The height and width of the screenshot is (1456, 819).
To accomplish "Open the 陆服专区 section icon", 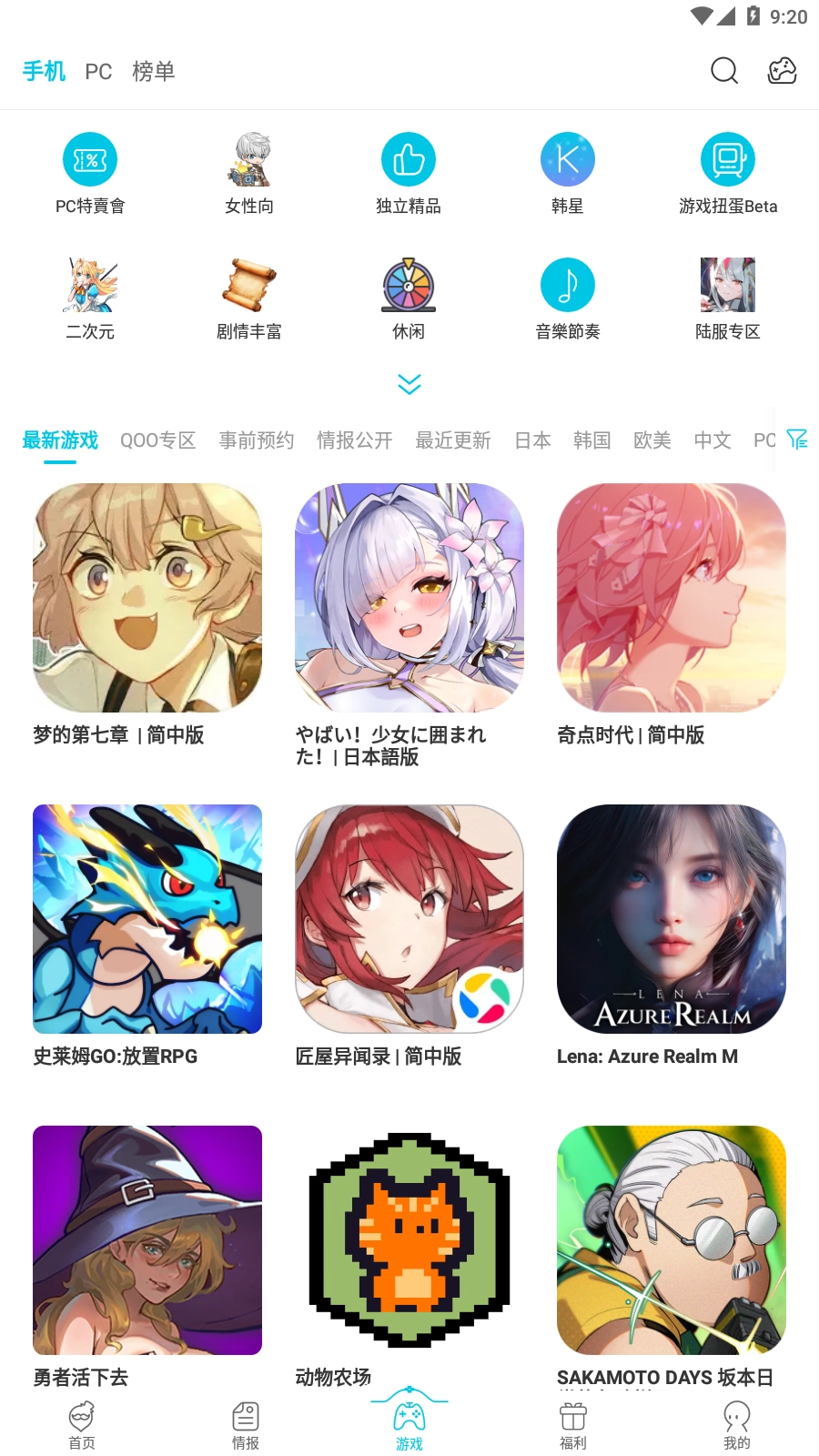I will 727,285.
